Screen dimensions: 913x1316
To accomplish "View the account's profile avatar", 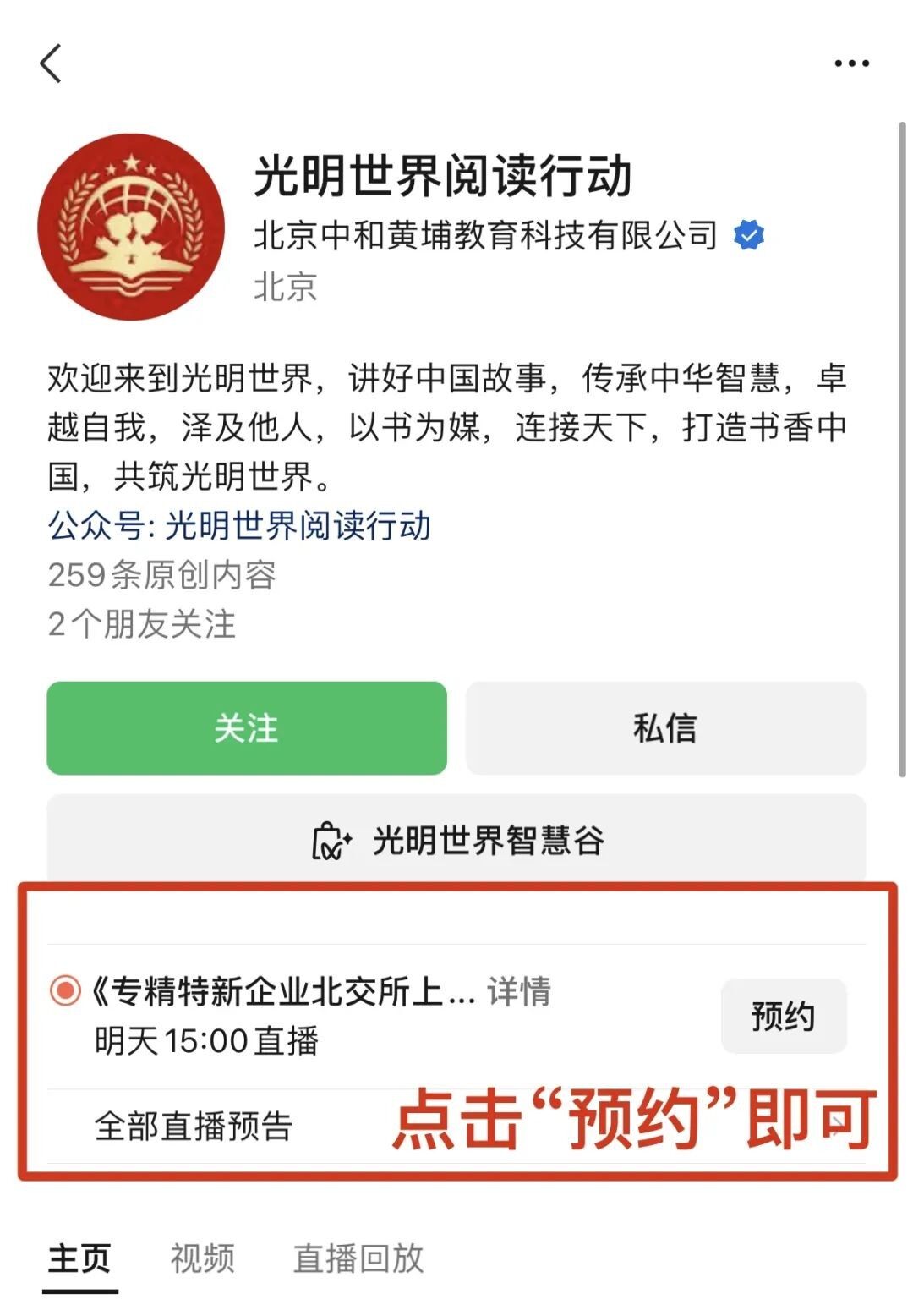I will (x=132, y=227).
